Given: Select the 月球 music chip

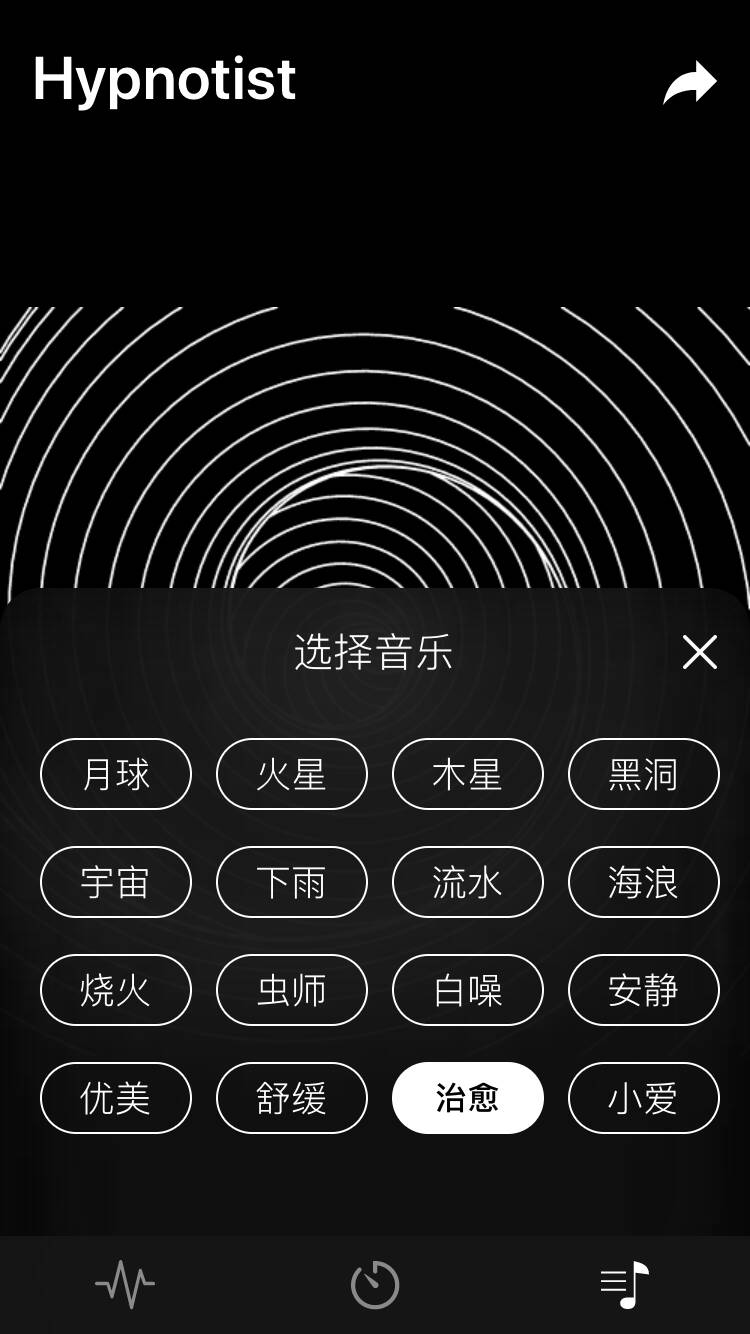Looking at the screenshot, I should click(116, 774).
